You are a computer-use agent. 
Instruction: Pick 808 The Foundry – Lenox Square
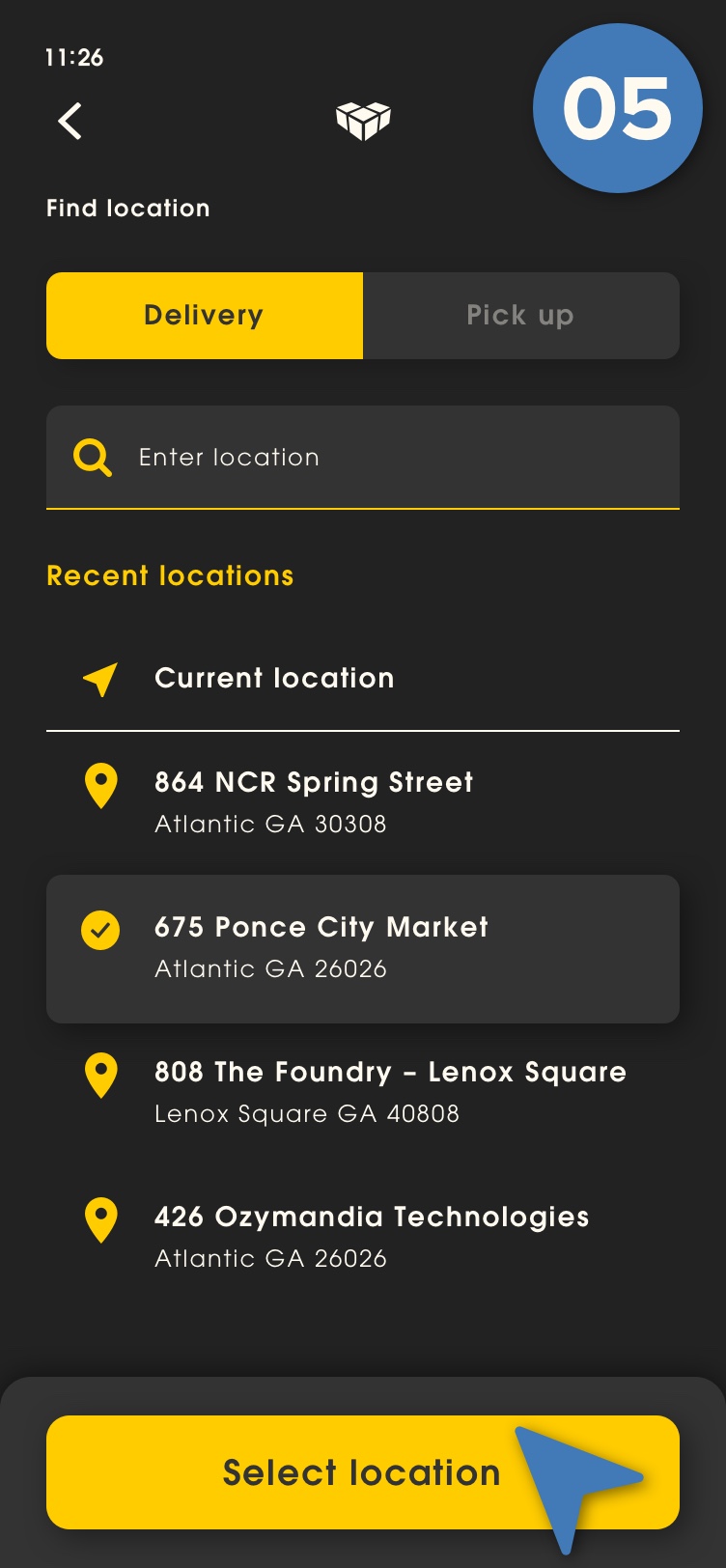click(390, 1091)
